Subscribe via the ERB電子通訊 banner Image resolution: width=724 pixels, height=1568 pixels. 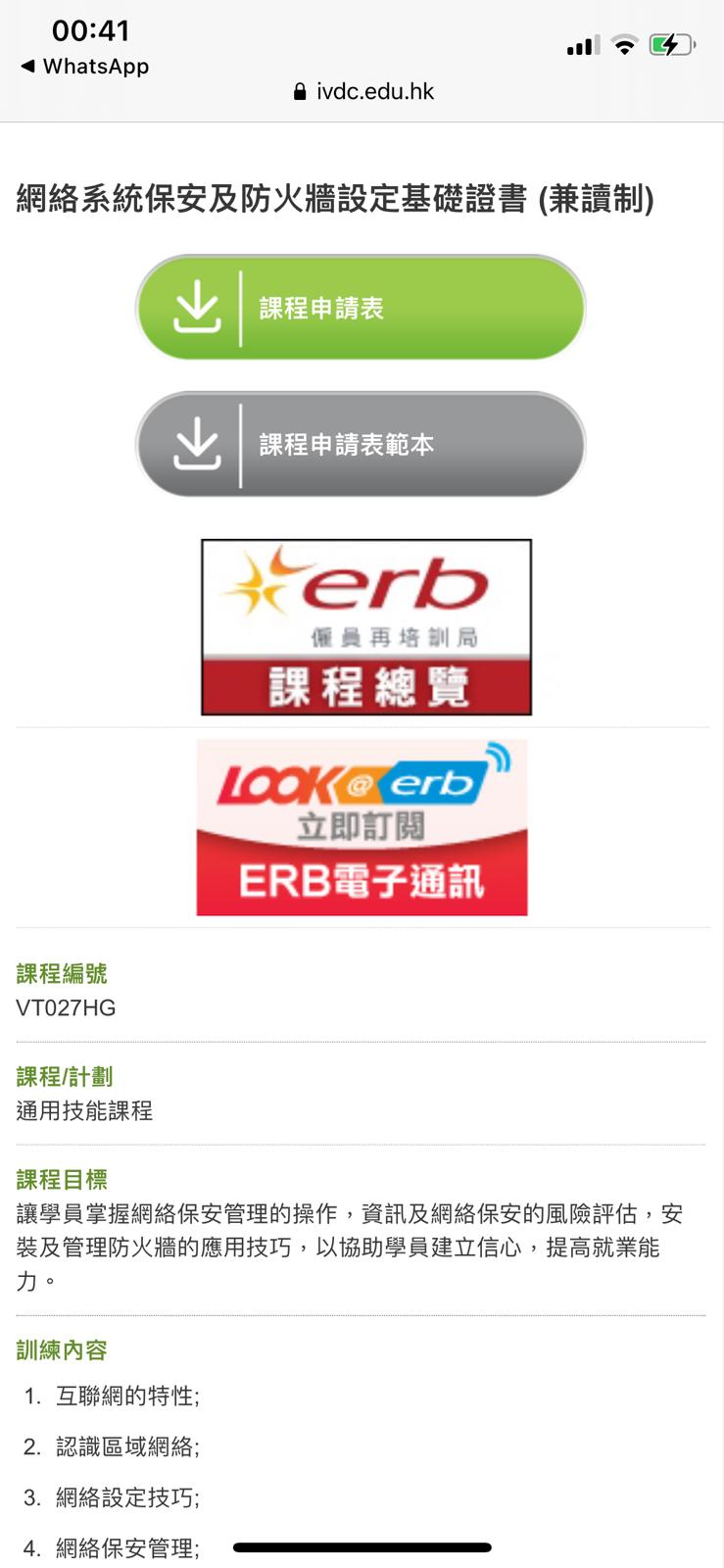(362, 828)
